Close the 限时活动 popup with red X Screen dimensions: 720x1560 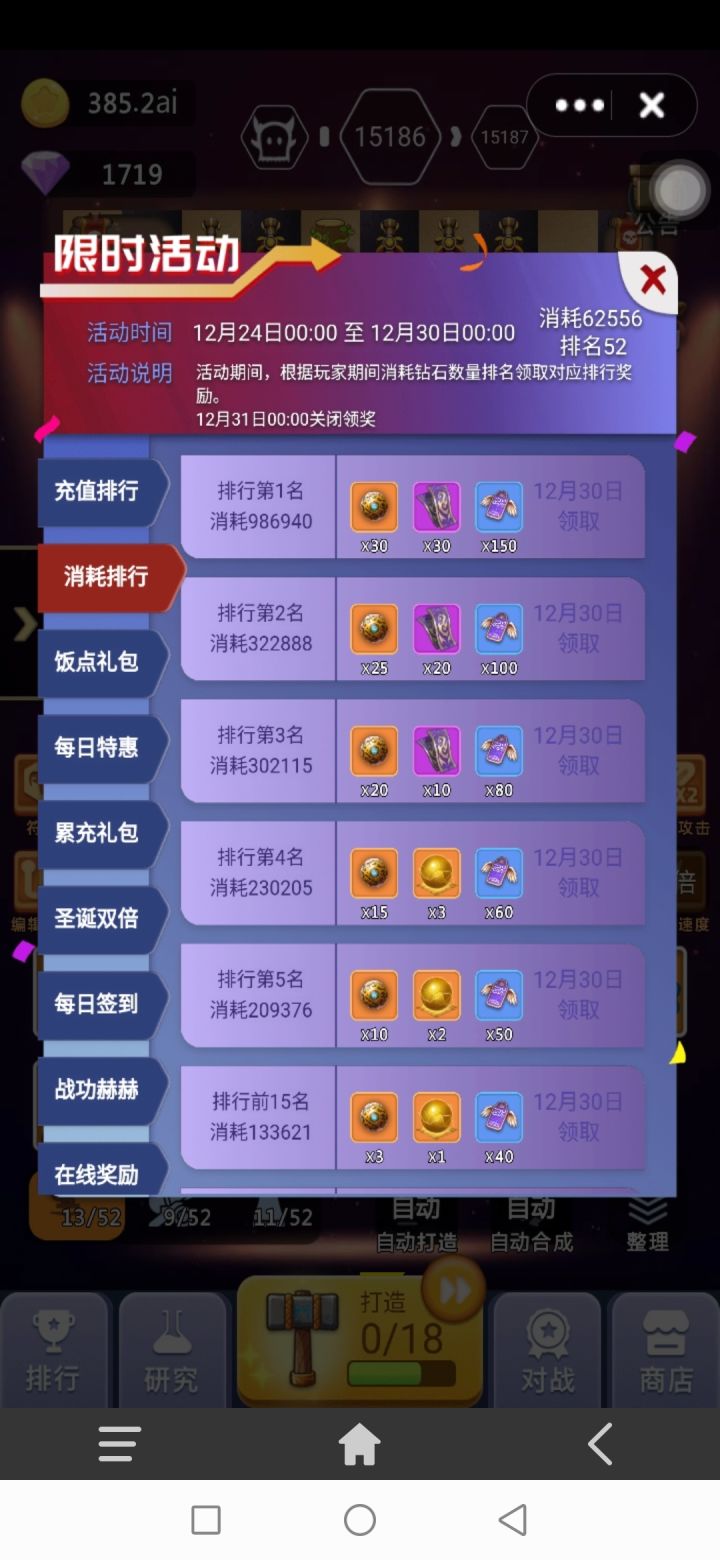pos(655,281)
